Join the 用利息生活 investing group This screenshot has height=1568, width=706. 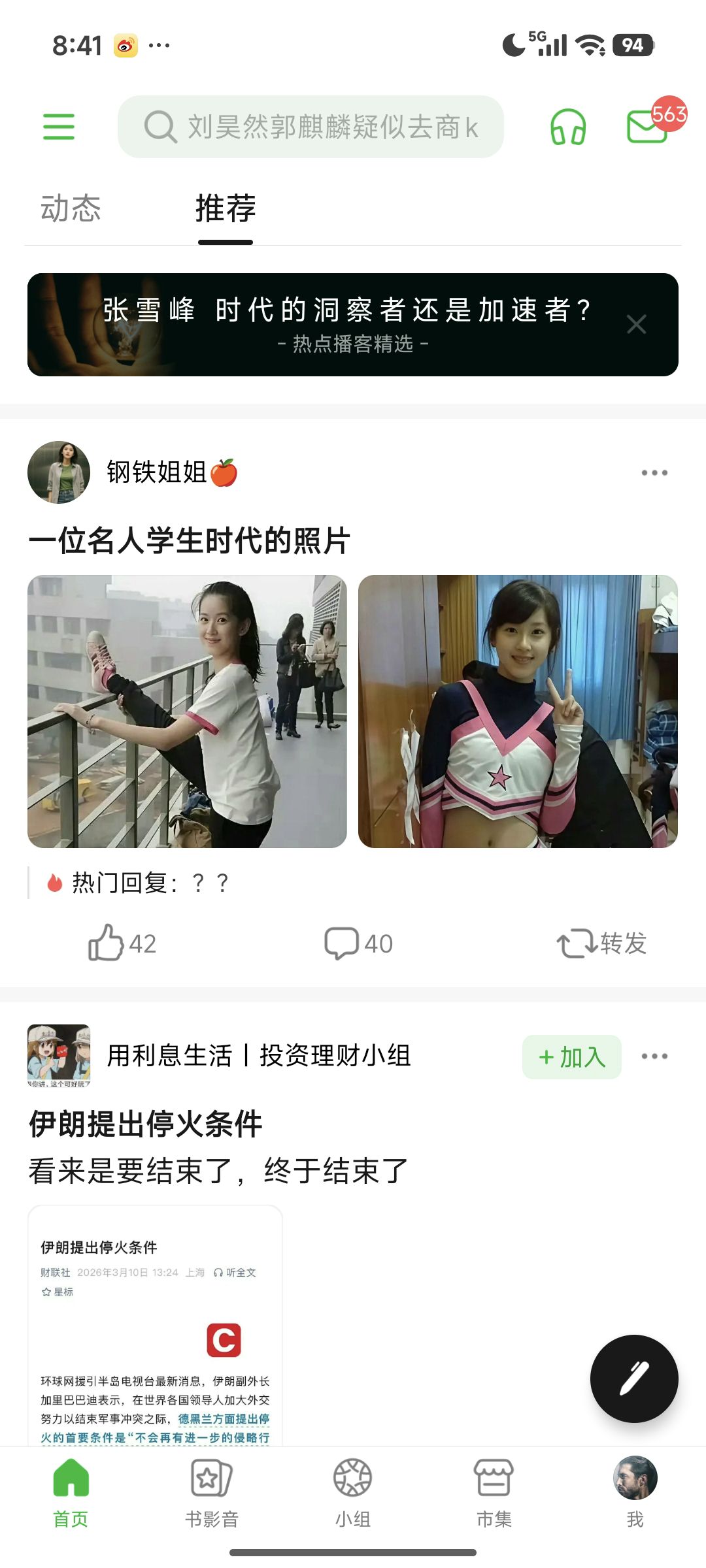pyautogui.click(x=571, y=1057)
